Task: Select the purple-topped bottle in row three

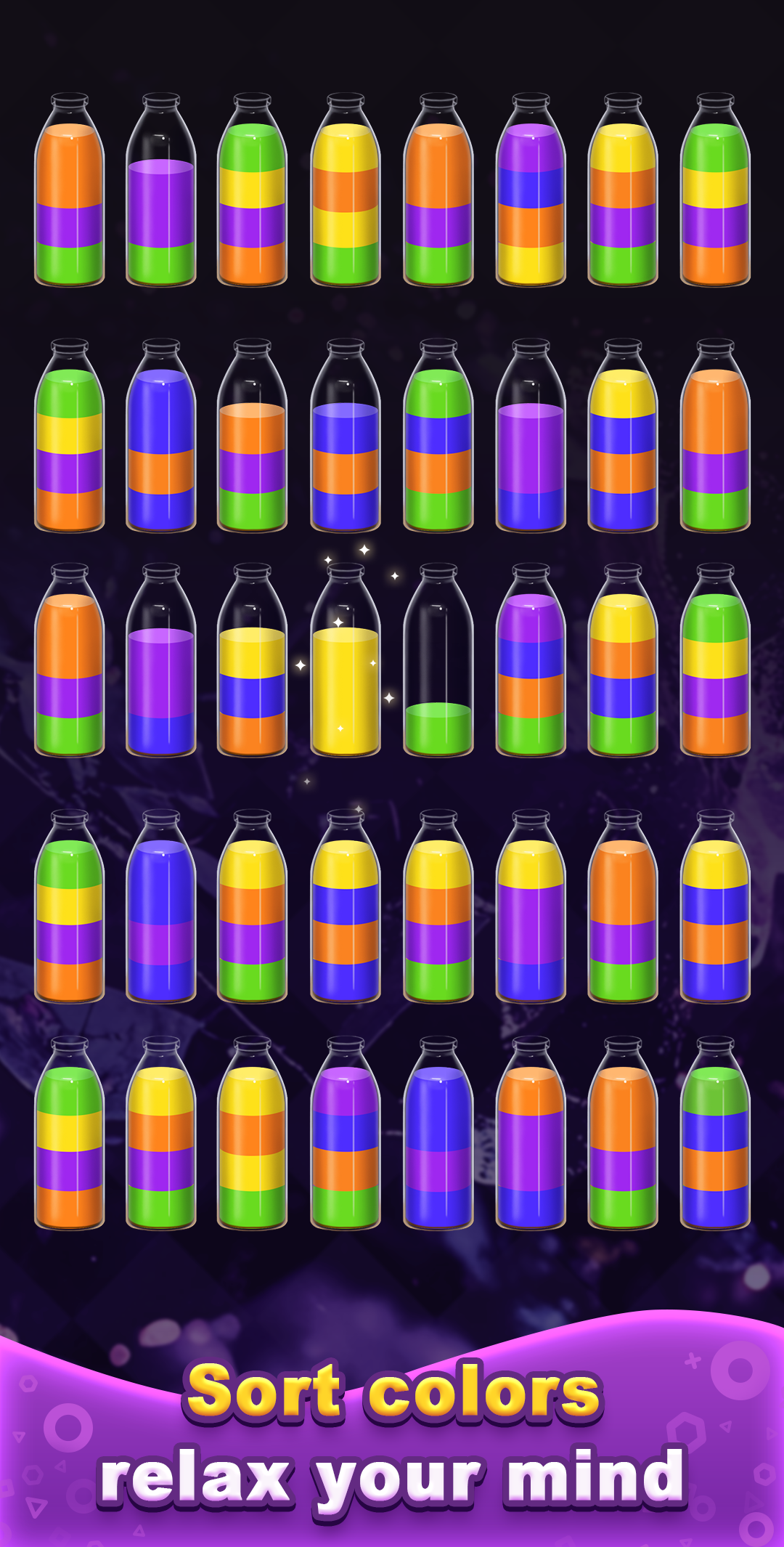Action: pos(532,675)
